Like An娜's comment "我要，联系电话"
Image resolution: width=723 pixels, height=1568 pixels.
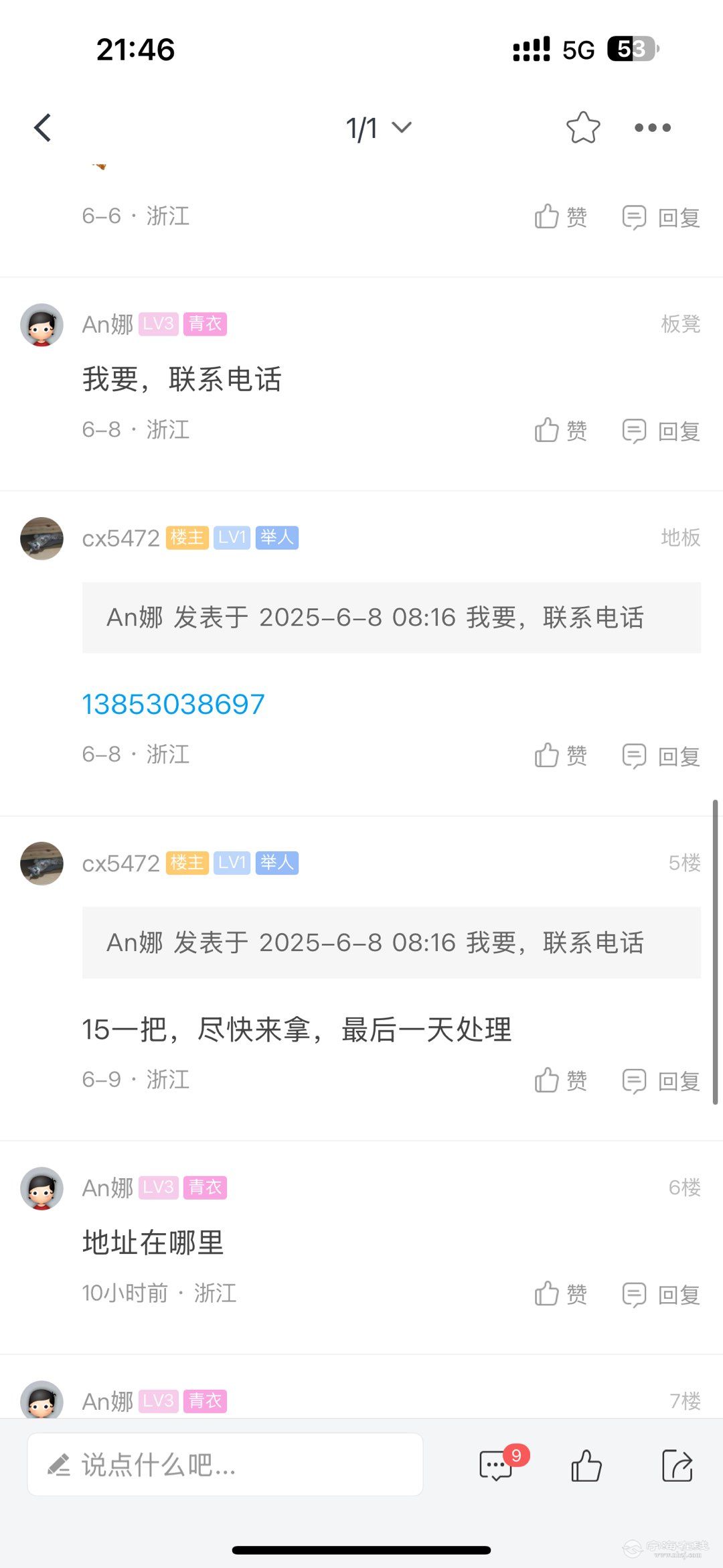pos(560,431)
